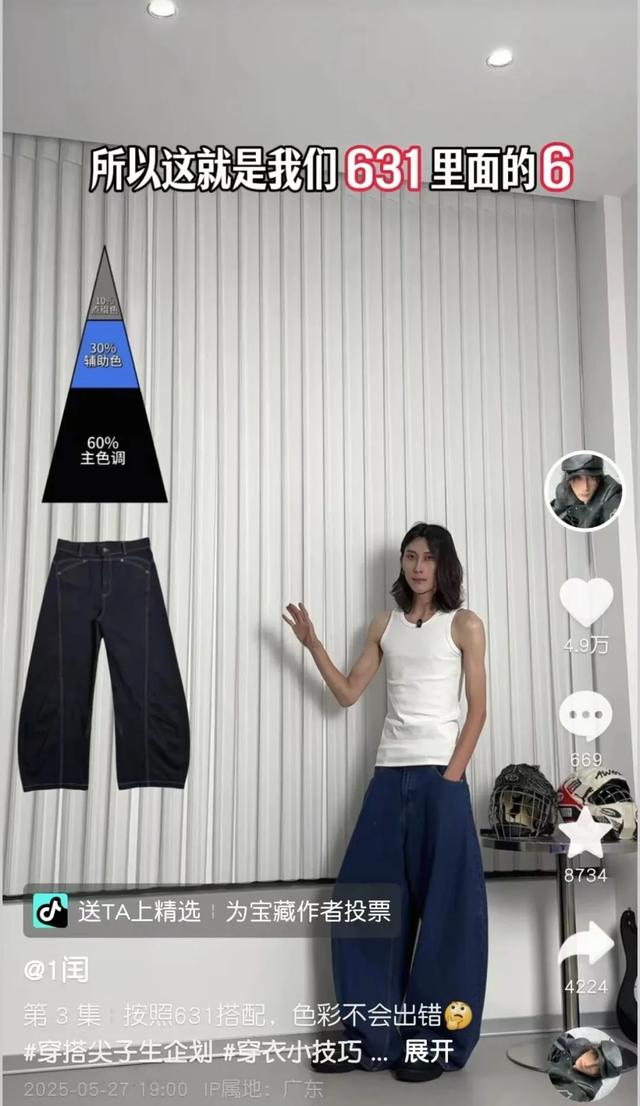Expand the caption with 展开
The image size is (640, 1106).
[429, 1051]
